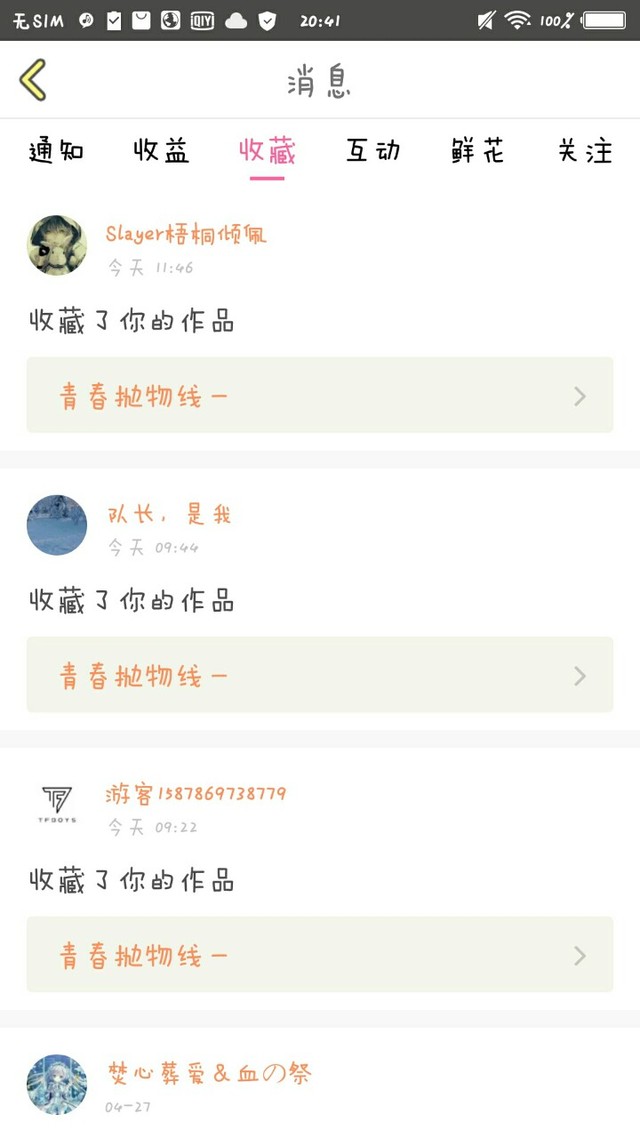This screenshot has height=1138, width=640.
Task: Switch to the 鲜花 tab
Action: click(478, 151)
